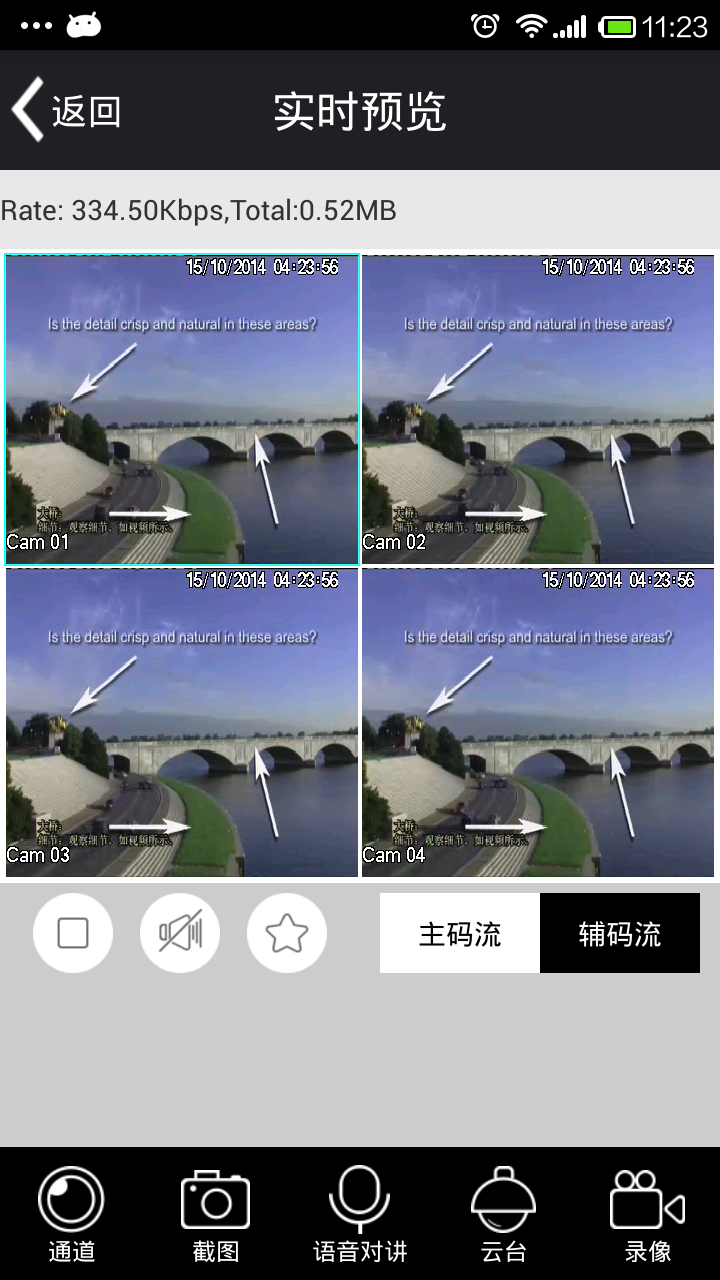This screenshot has width=720, height=1280.
Task: Start 语音对讲 voice intercom
Action: 360,1214
